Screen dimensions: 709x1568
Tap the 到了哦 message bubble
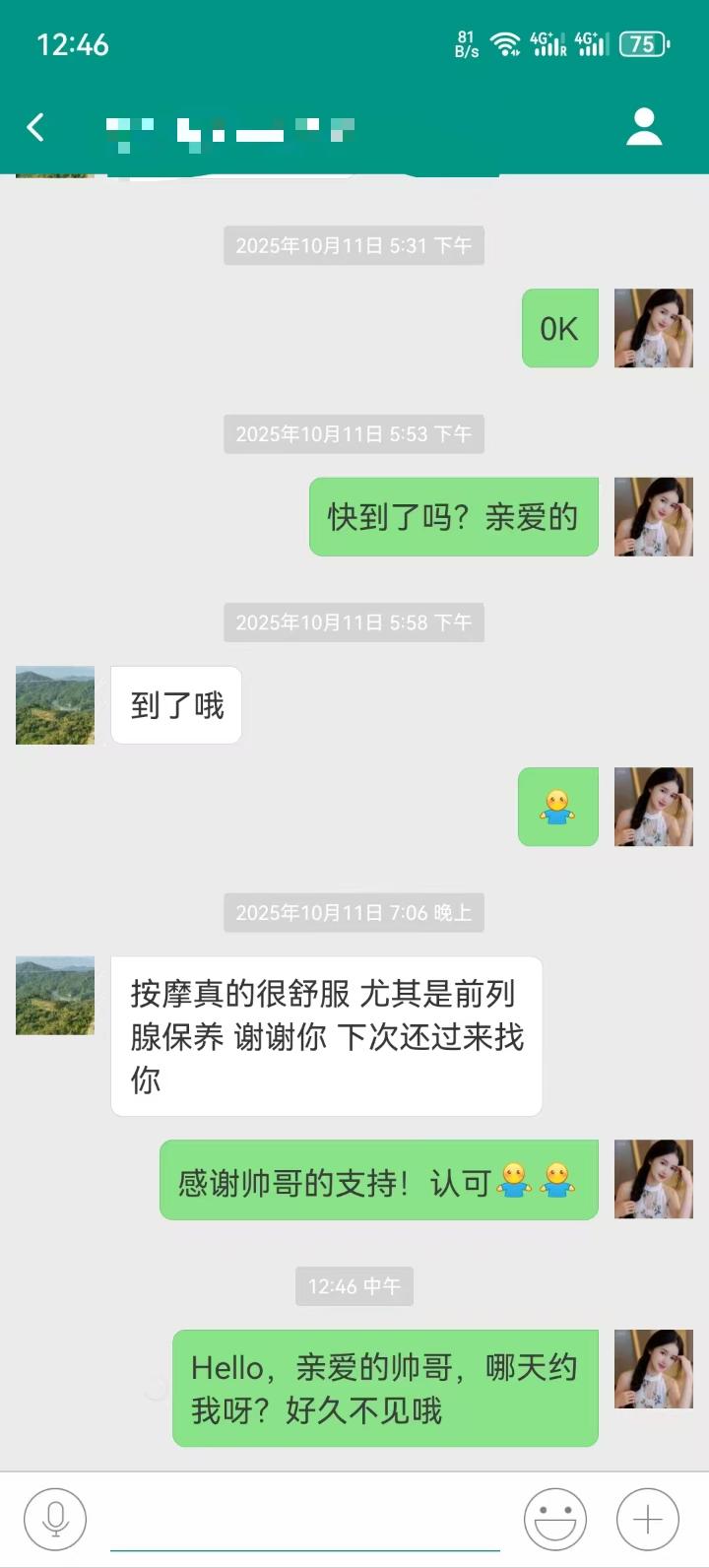point(176,704)
